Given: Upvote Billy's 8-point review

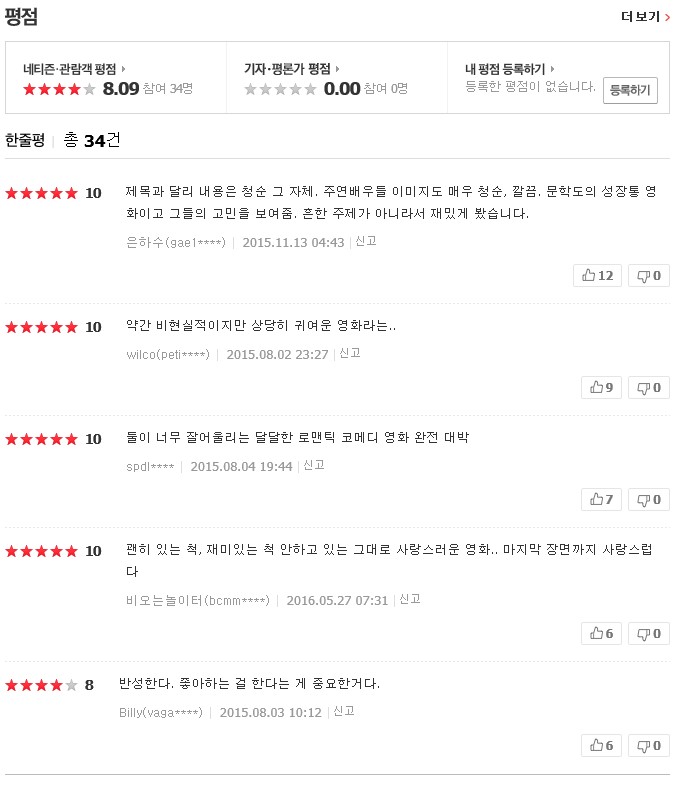Looking at the screenshot, I should tap(601, 745).
